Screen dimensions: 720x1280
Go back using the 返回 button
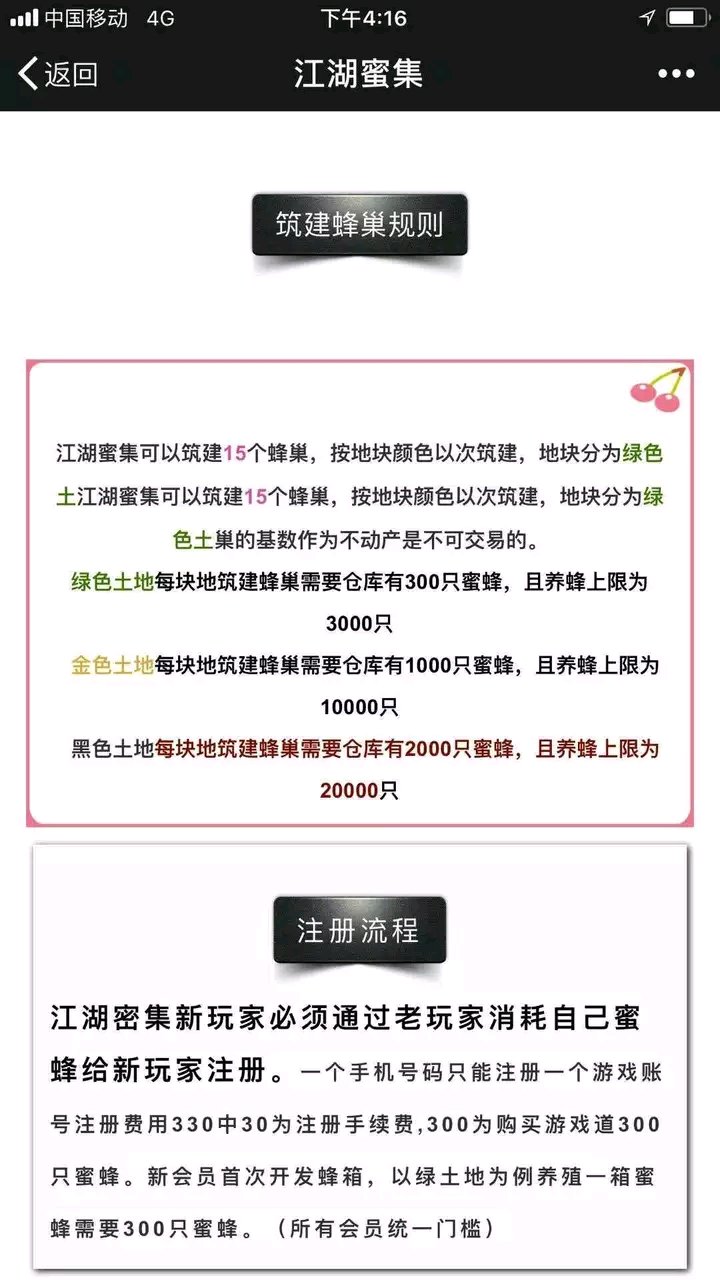coord(58,73)
